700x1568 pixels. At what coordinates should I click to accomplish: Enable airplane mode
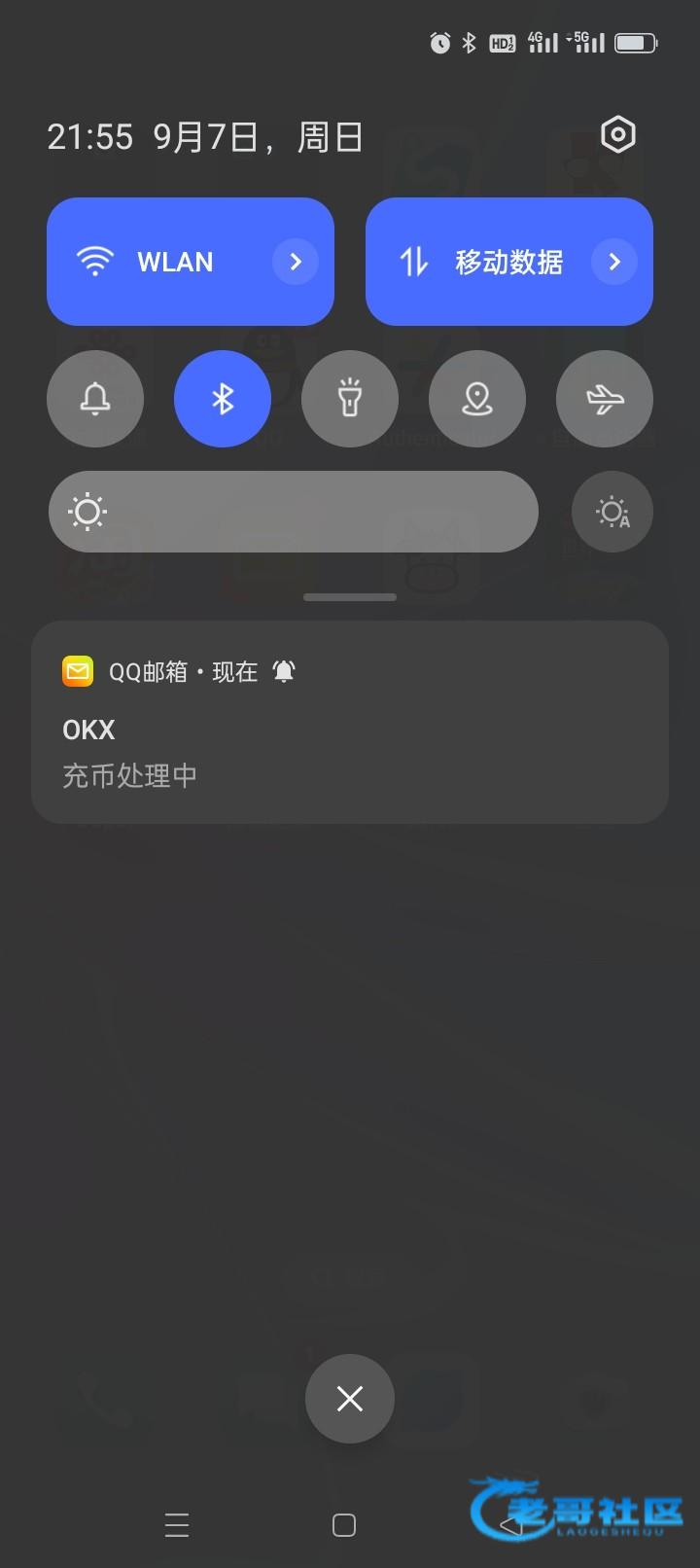click(605, 399)
